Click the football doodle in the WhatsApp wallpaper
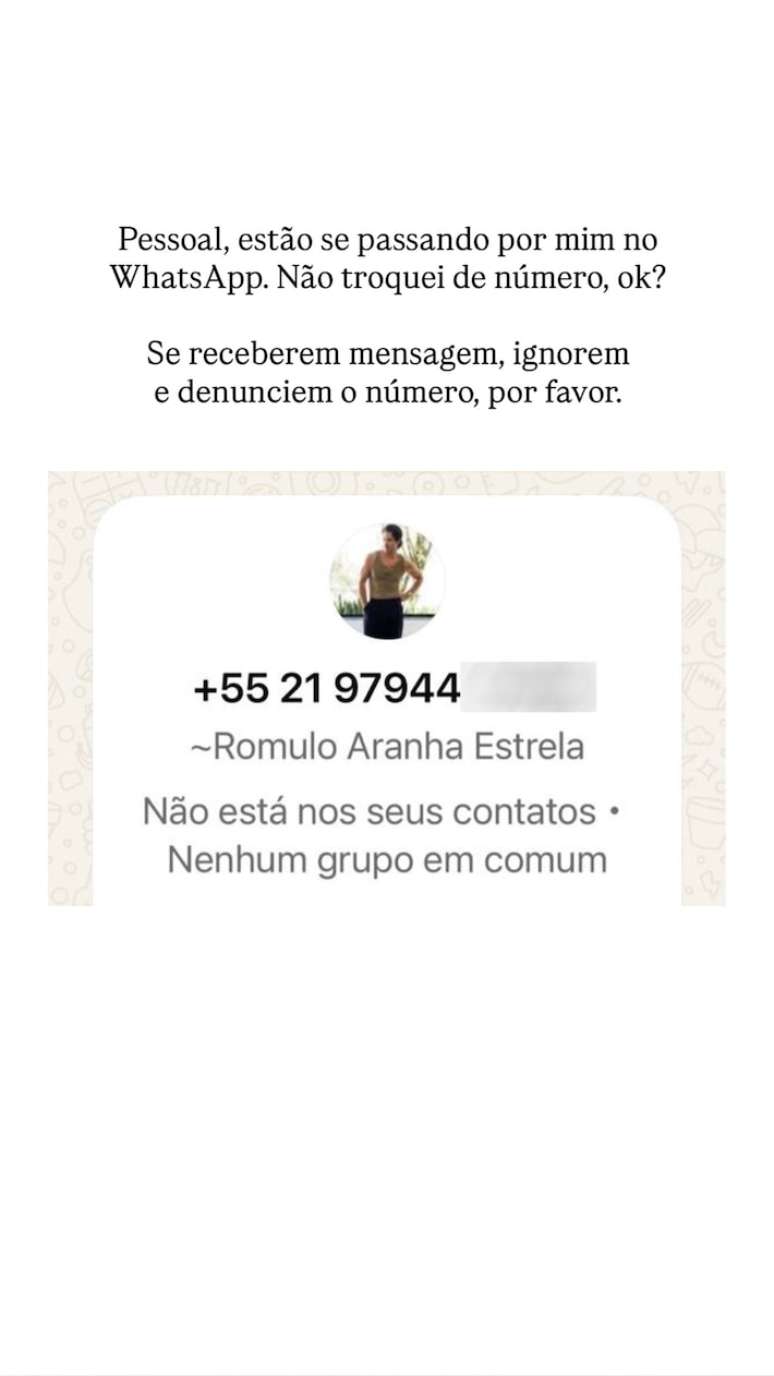774x1376 pixels. tap(703, 684)
